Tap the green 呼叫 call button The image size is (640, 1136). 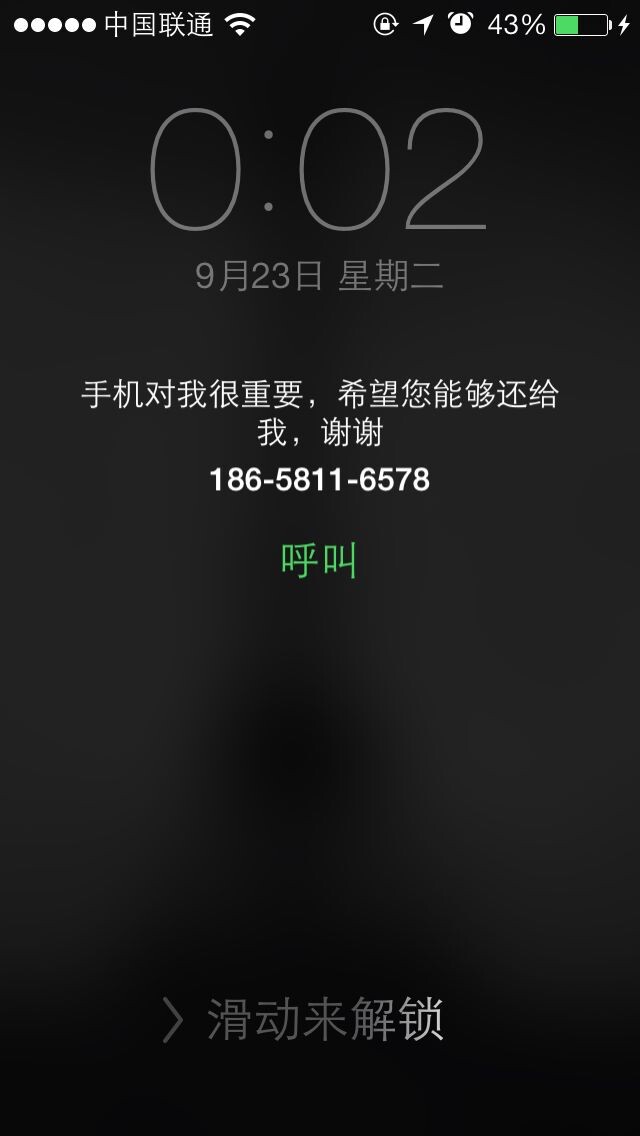tap(319, 561)
